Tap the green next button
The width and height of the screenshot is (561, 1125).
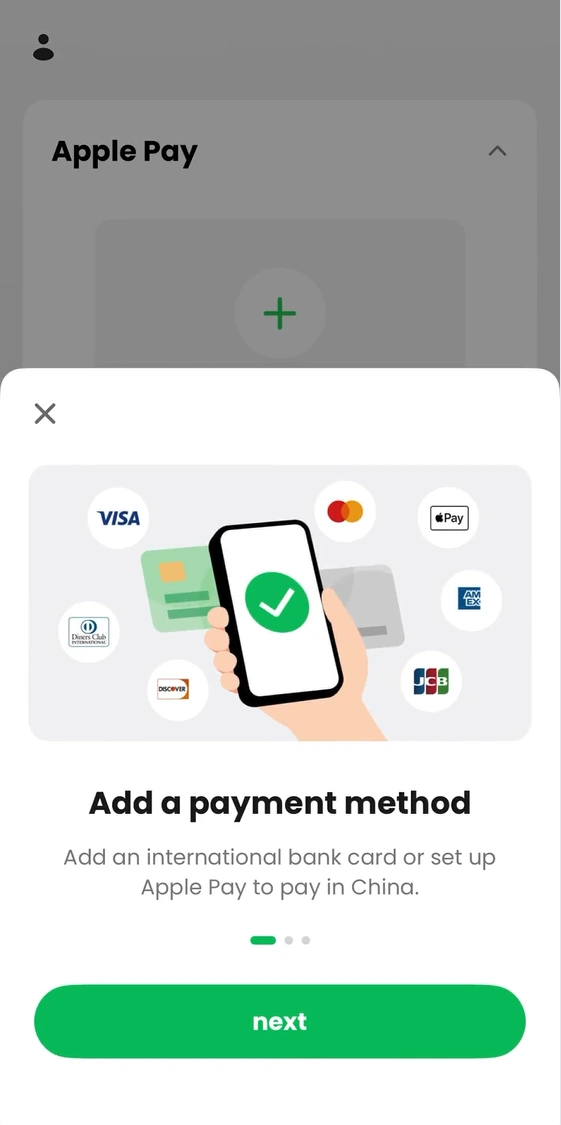point(280,1021)
